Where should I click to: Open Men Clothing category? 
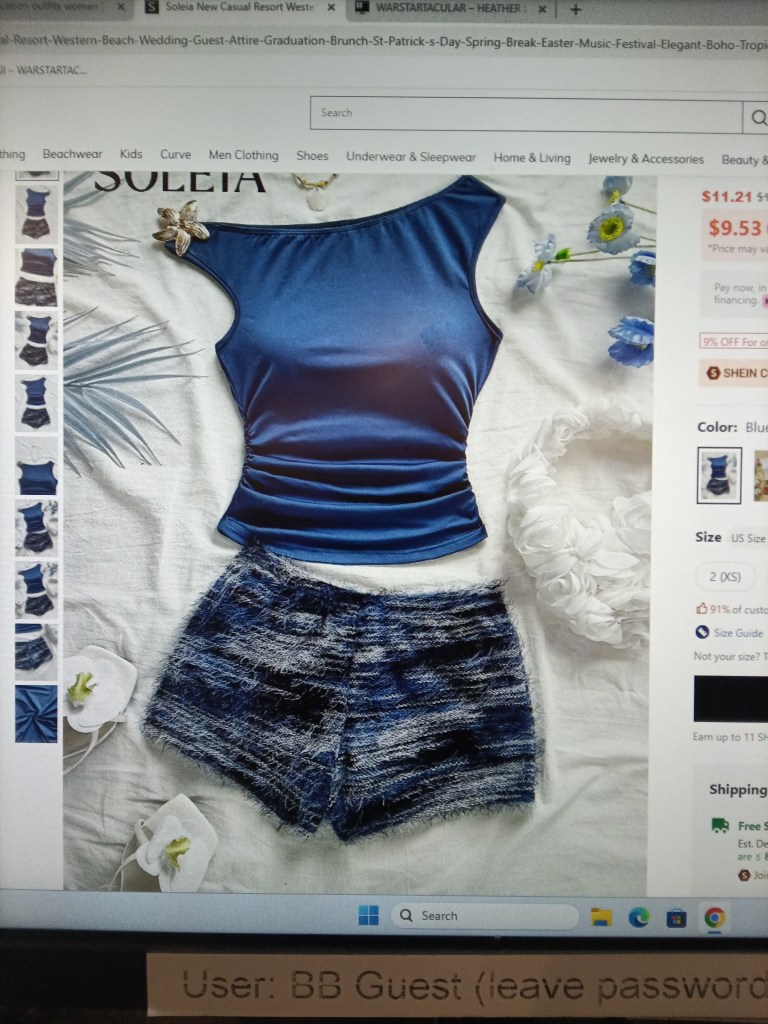tap(243, 155)
